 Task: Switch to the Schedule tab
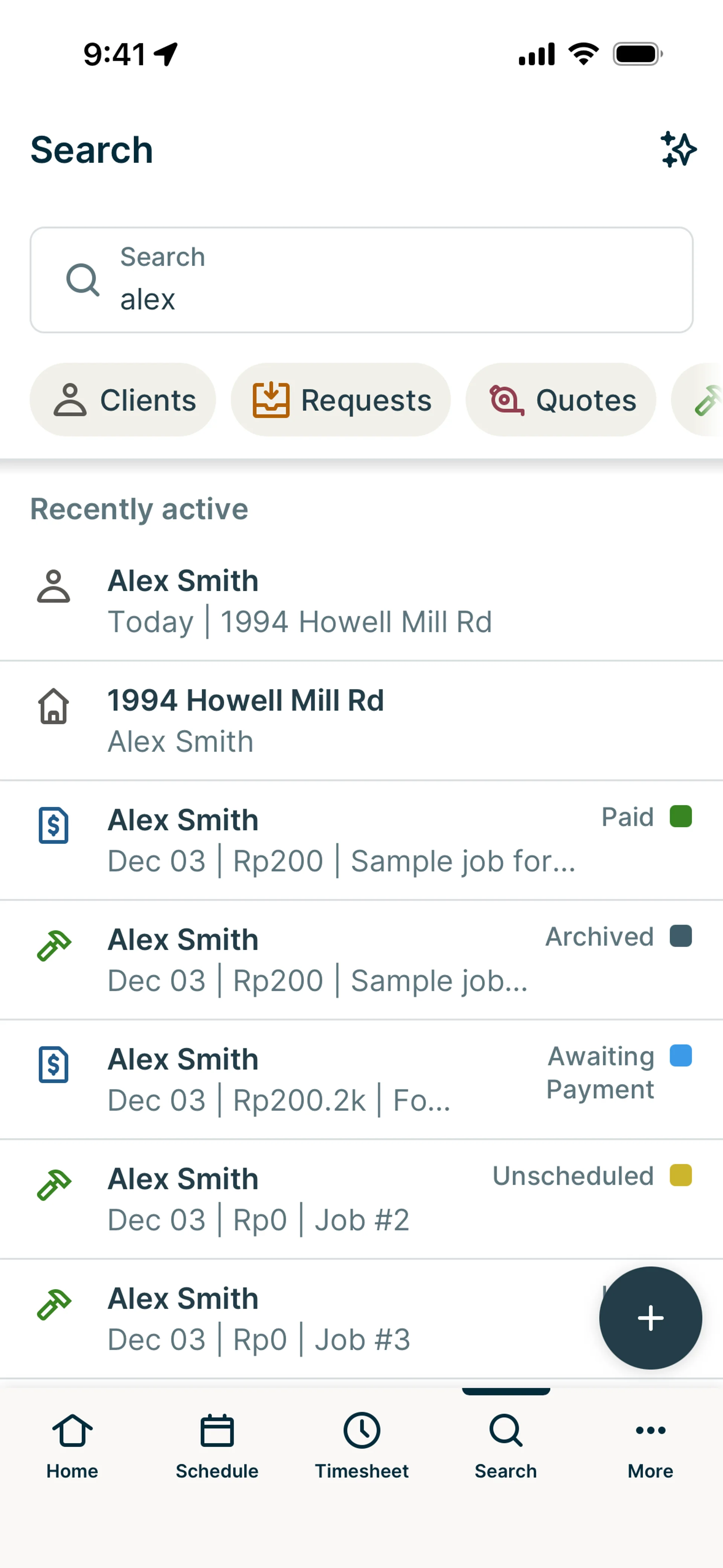[x=217, y=1446]
